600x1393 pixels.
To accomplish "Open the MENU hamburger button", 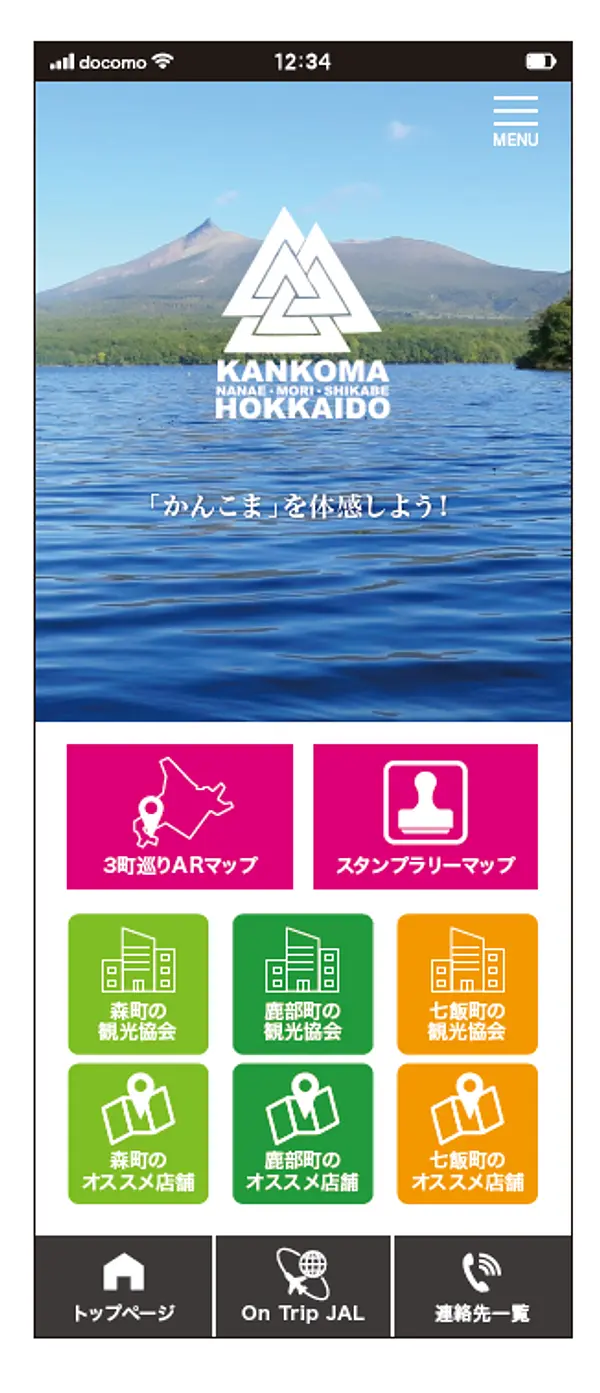I will (x=515, y=121).
